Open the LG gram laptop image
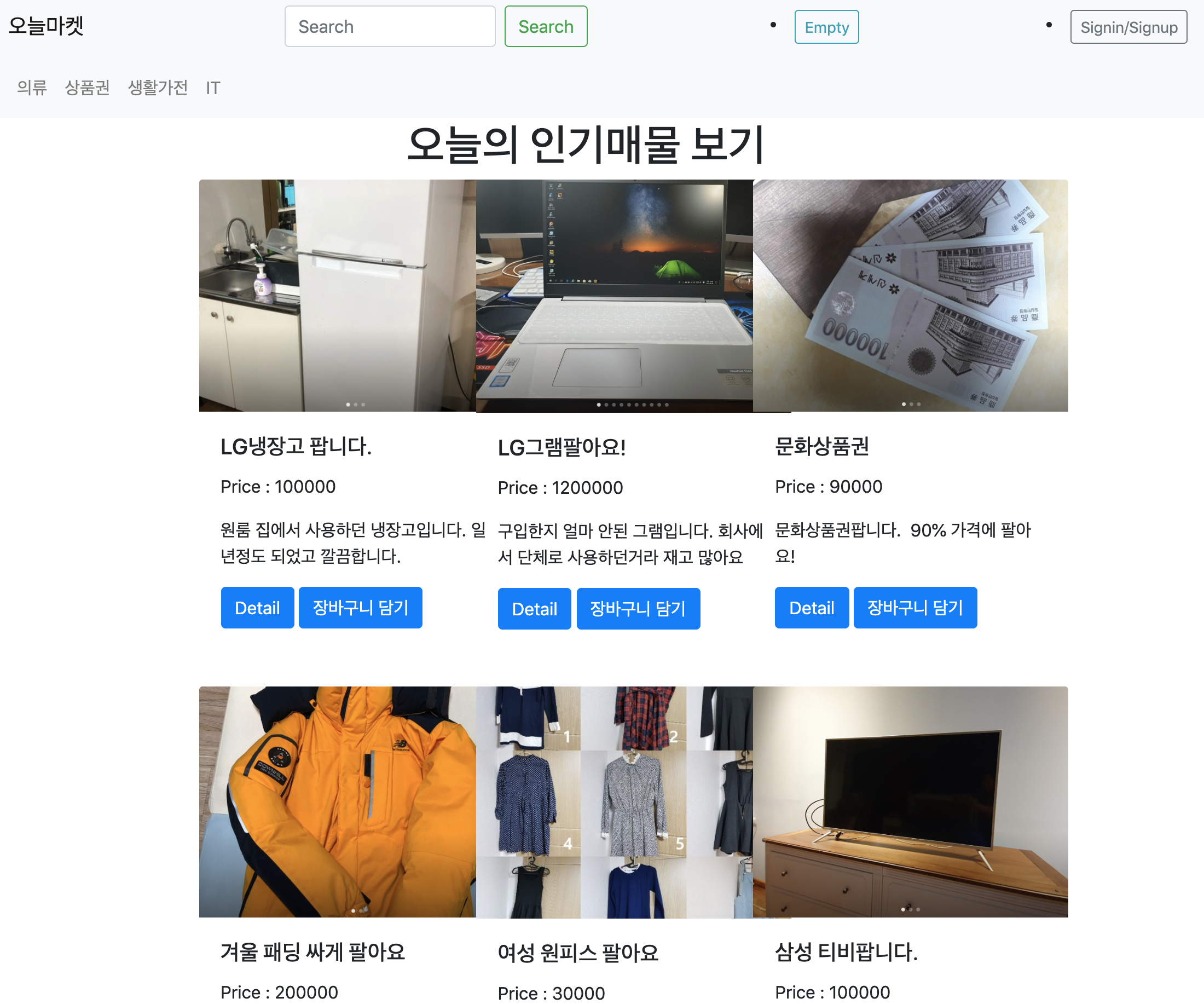 [614, 295]
